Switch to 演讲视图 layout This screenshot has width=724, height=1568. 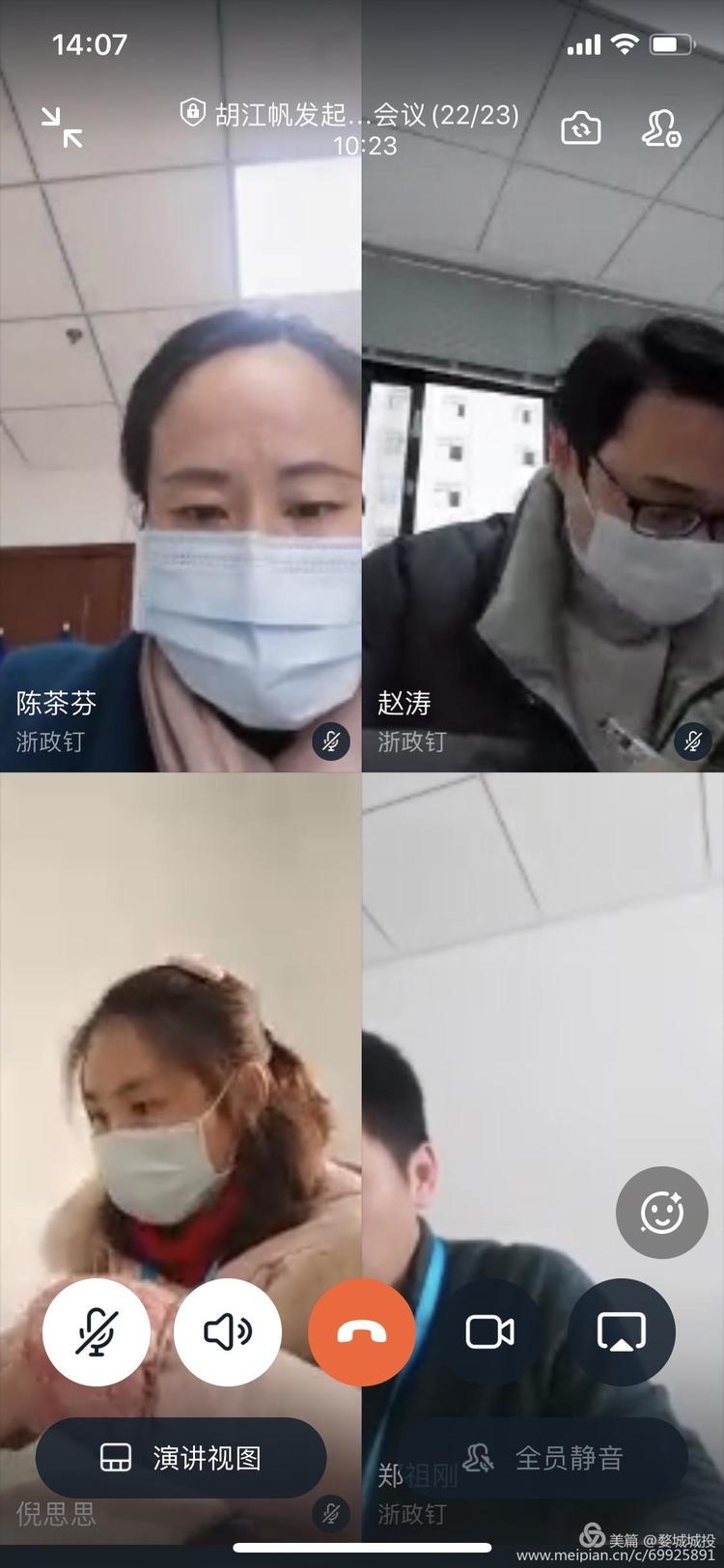coord(181,1458)
